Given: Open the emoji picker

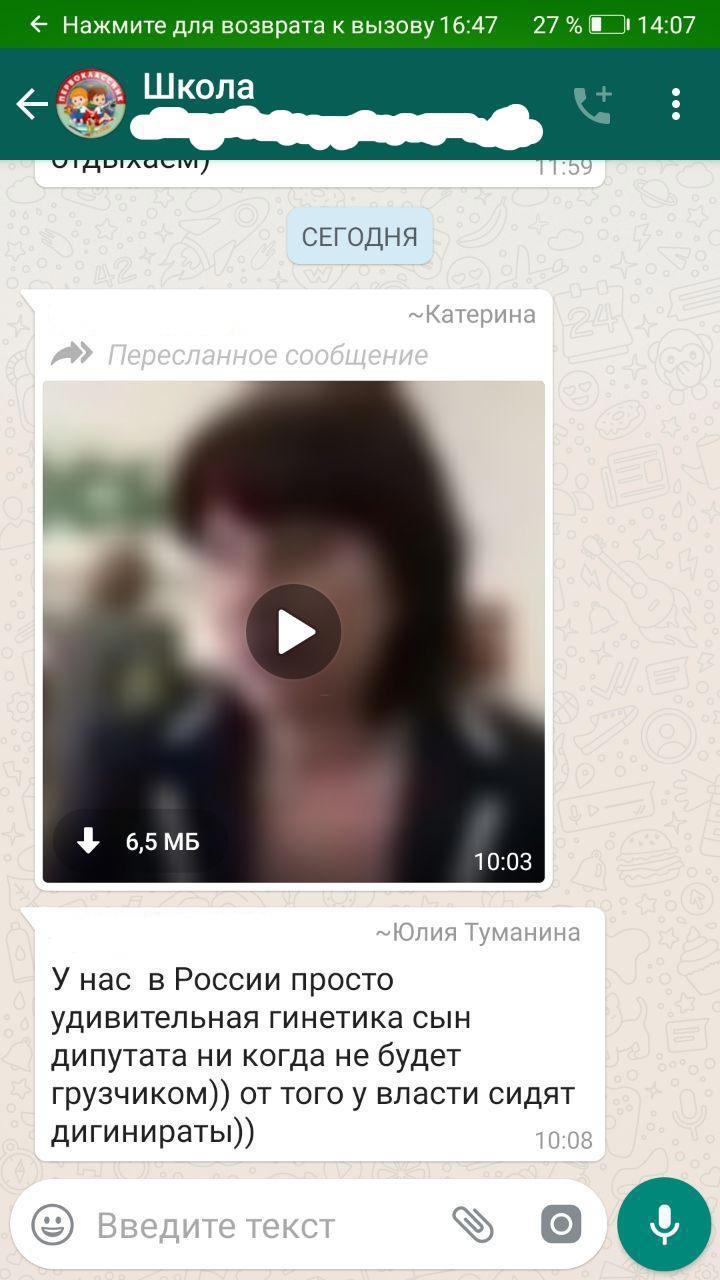Looking at the screenshot, I should pos(52,1224).
